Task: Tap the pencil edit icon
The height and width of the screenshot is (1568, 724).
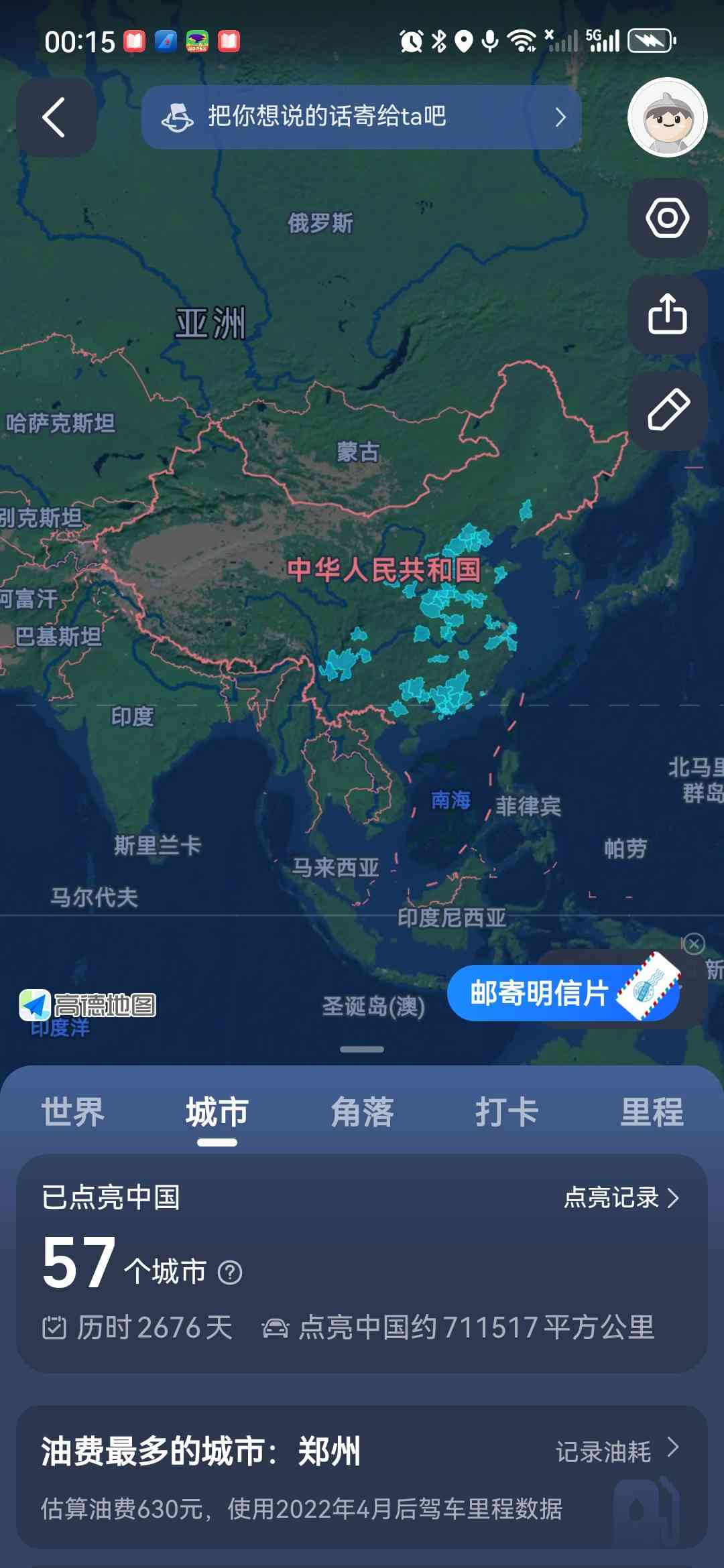Action: [667, 409]
